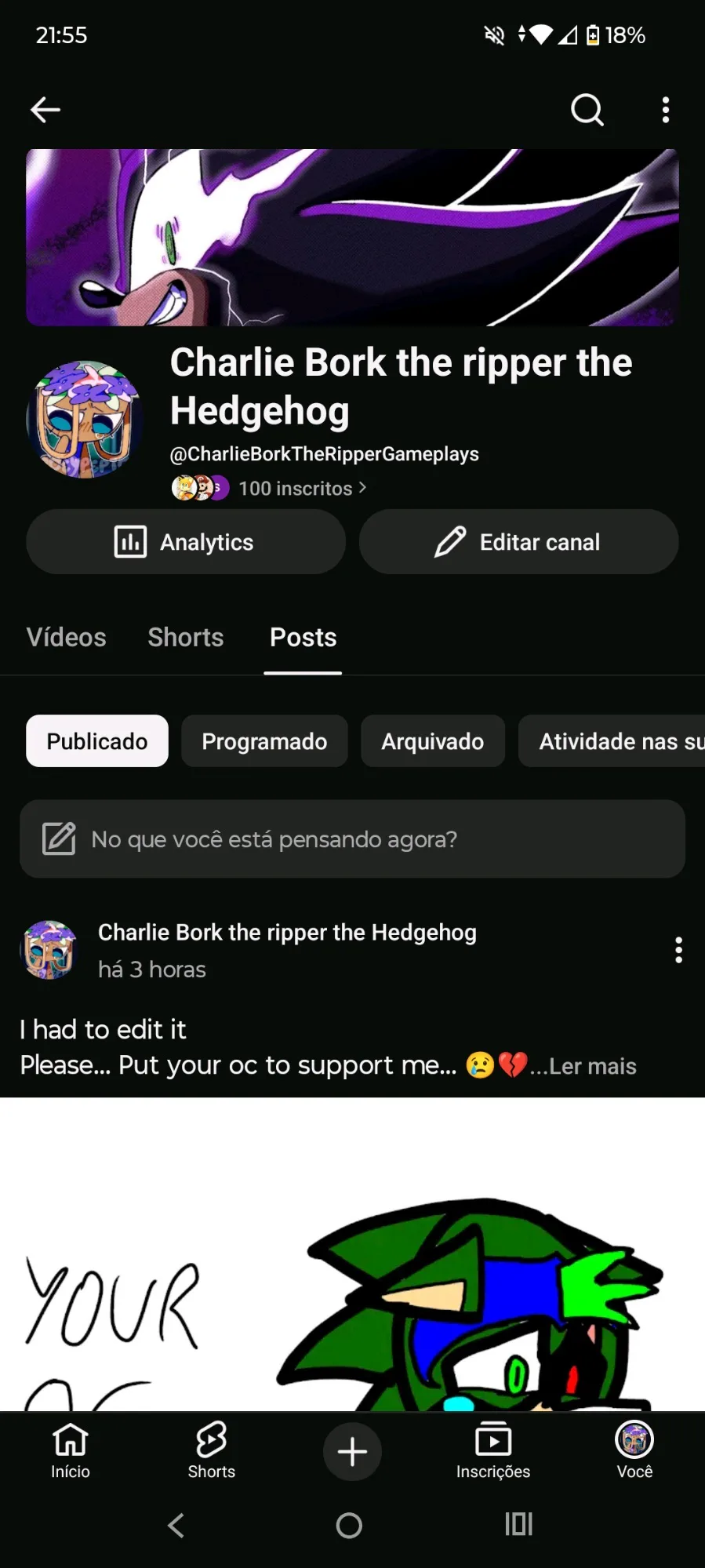
Task: Tap the plus create button
Action: [352, 1451]
